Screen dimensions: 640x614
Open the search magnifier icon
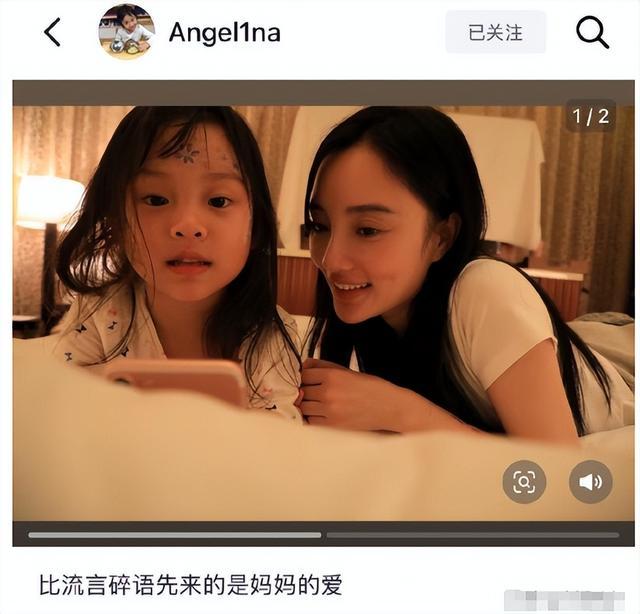click(592, 32)
